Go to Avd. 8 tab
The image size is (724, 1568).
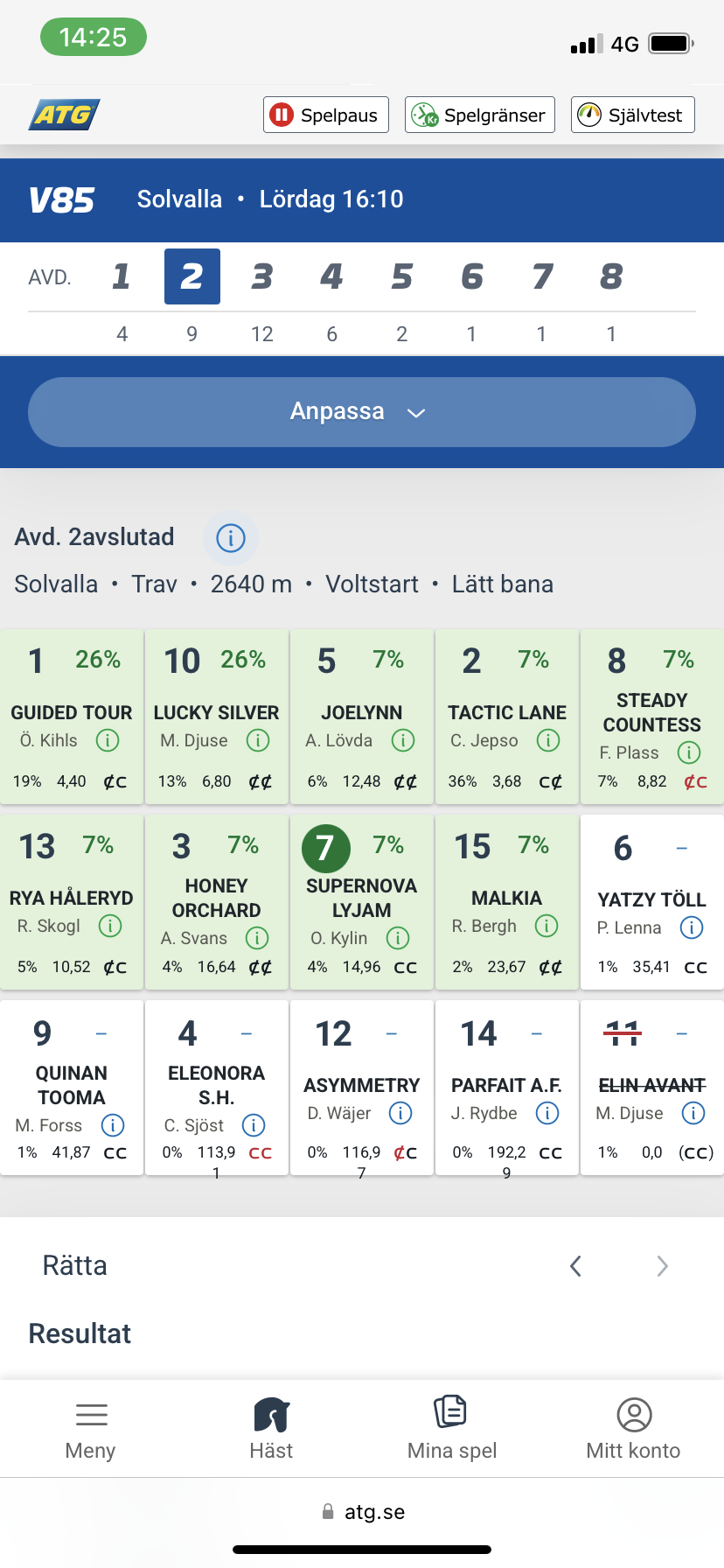click(611, 276)
